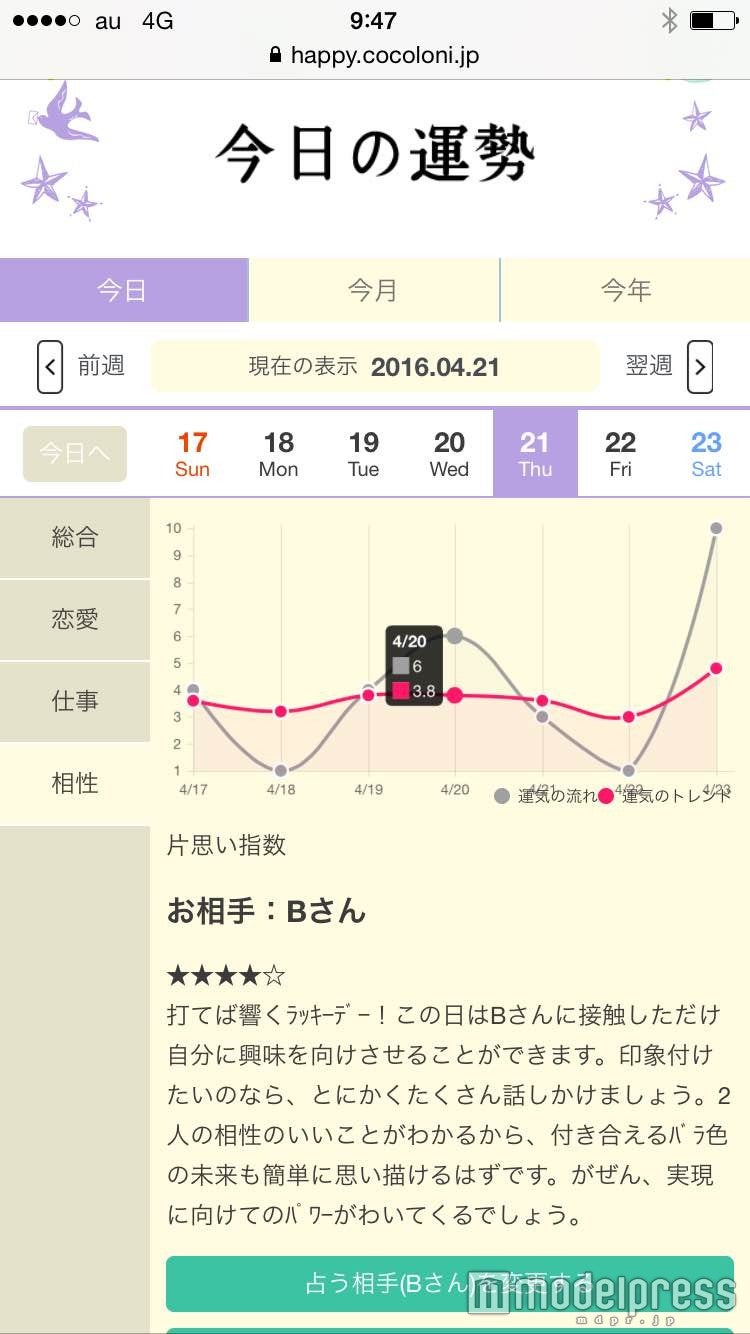Select Thursday the 21st
The image size is (750, 1334).
point(535,454)
